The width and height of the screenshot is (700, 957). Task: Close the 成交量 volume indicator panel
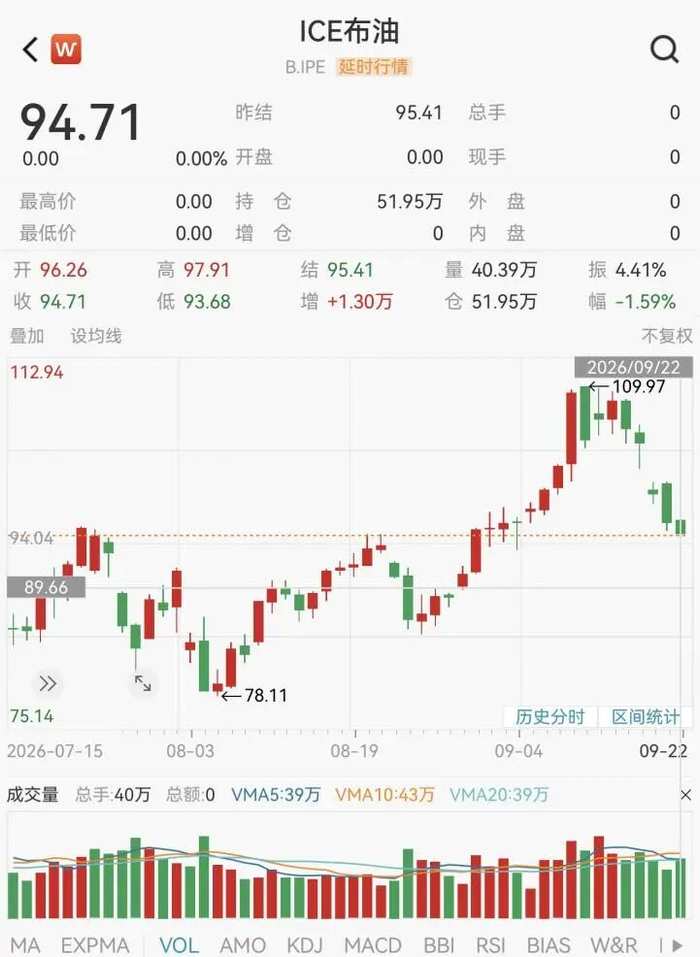click(686, 795)
